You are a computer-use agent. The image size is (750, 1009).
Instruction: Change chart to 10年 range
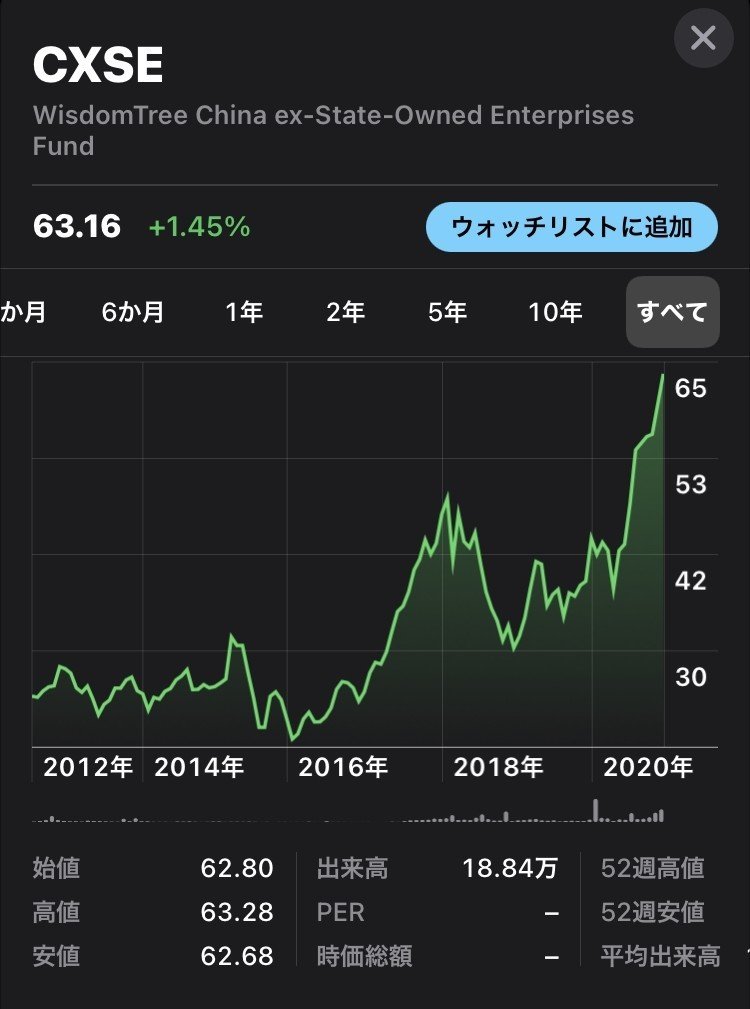click(x=555, y=312)
